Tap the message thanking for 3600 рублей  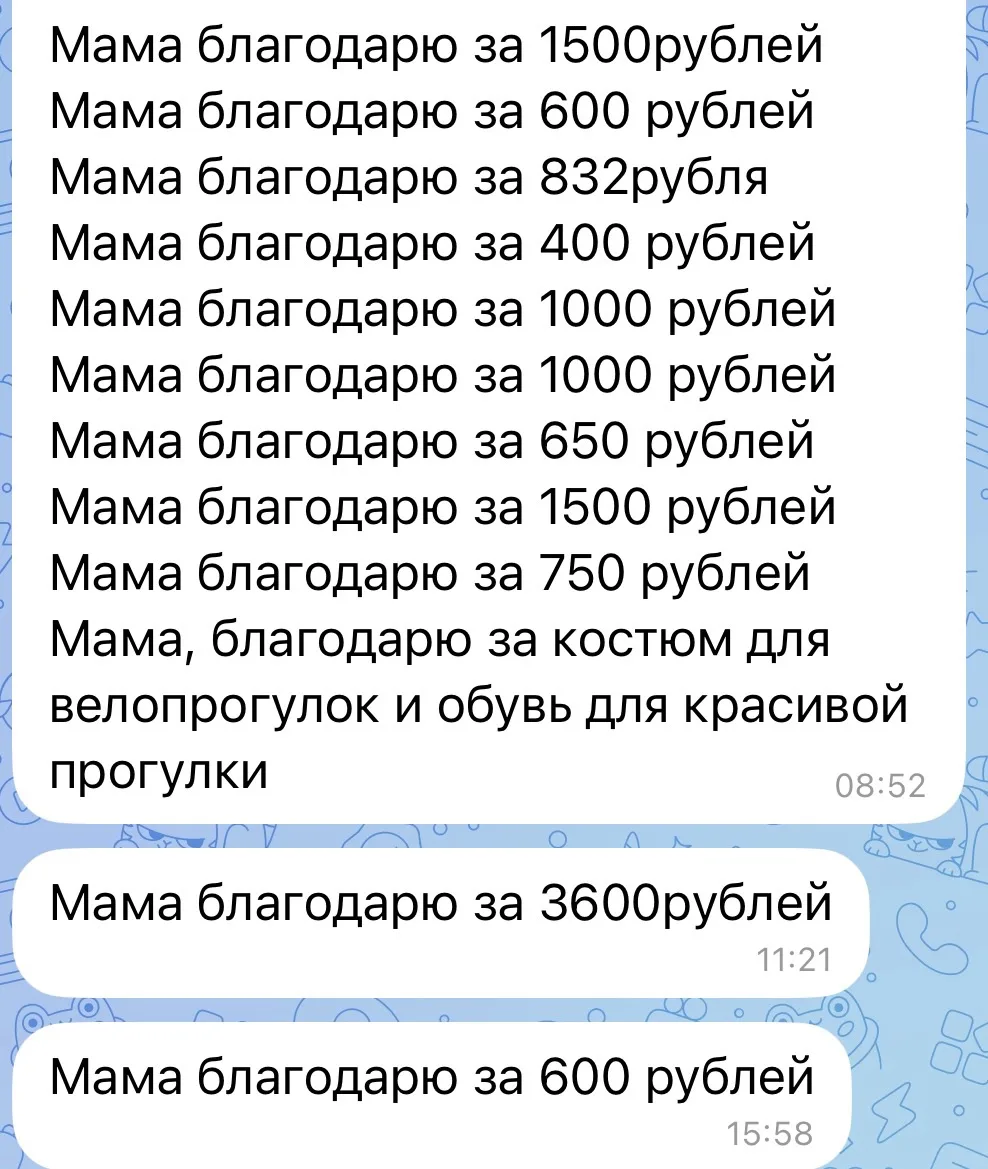[x=441, y=922]
